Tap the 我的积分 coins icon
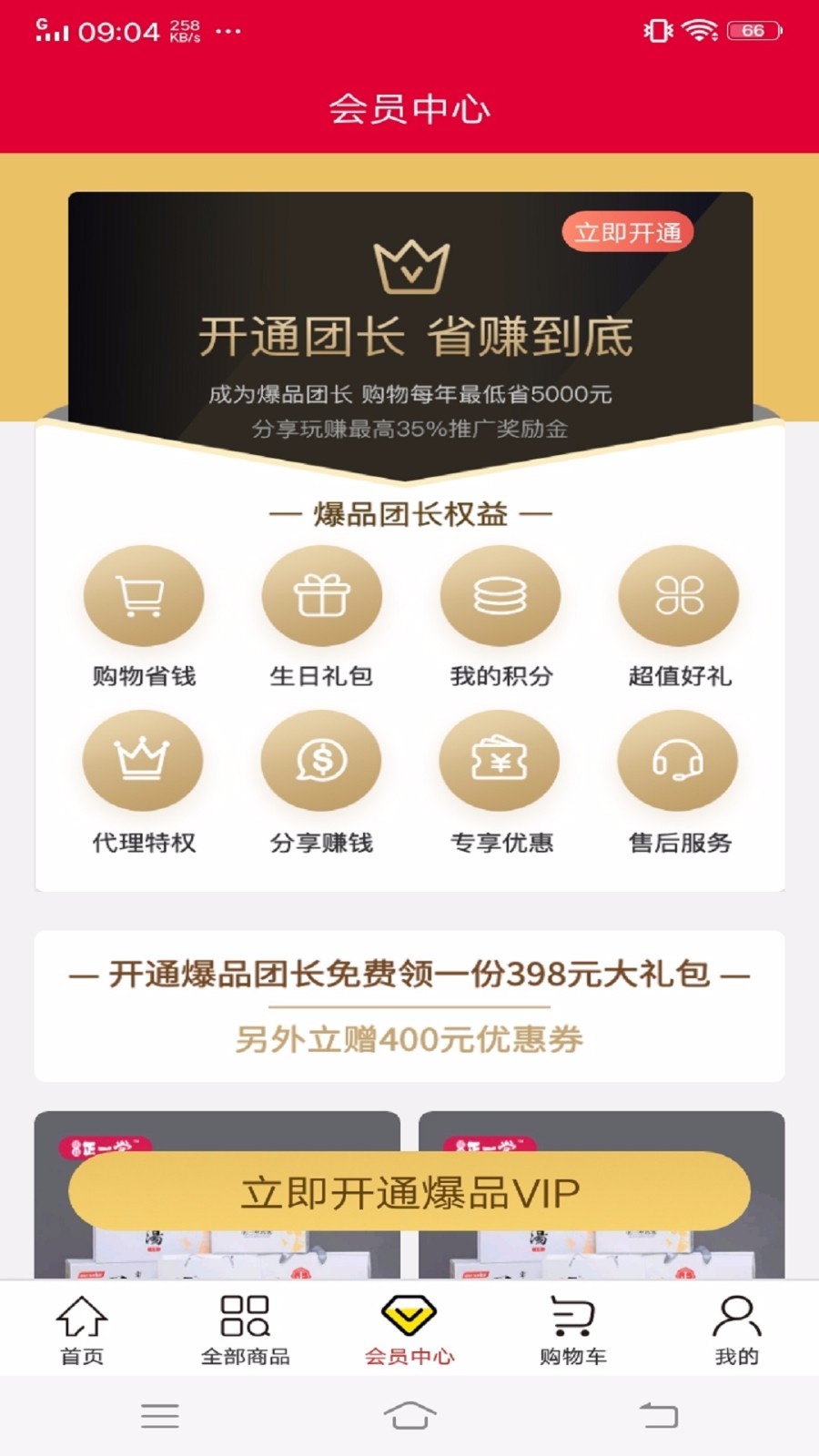Image resolution: width=819 pixels, height=1456 pixels. [500, 596]
